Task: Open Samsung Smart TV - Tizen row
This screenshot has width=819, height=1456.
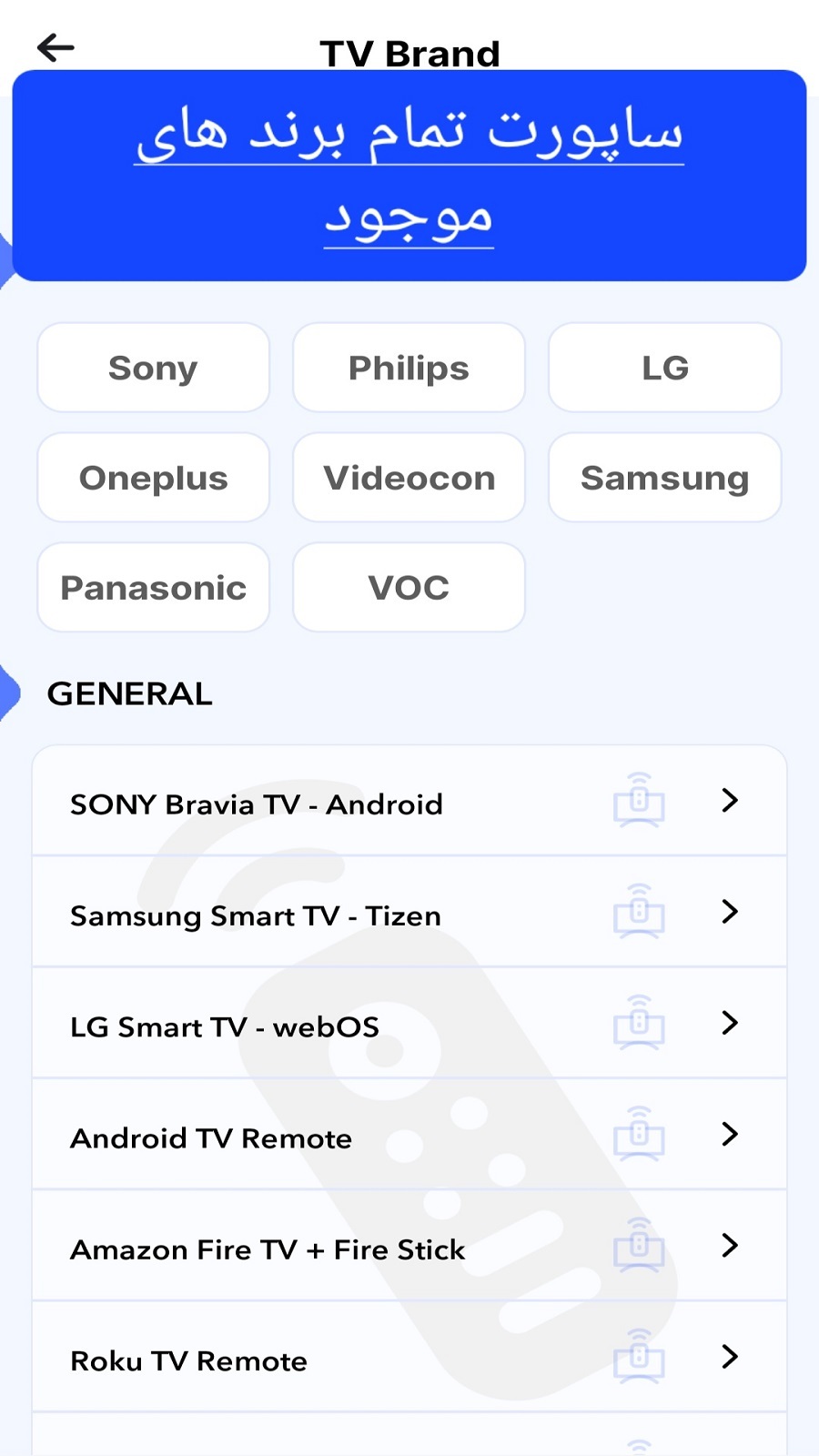Action: pyautogui.click(x=409, y=914)
